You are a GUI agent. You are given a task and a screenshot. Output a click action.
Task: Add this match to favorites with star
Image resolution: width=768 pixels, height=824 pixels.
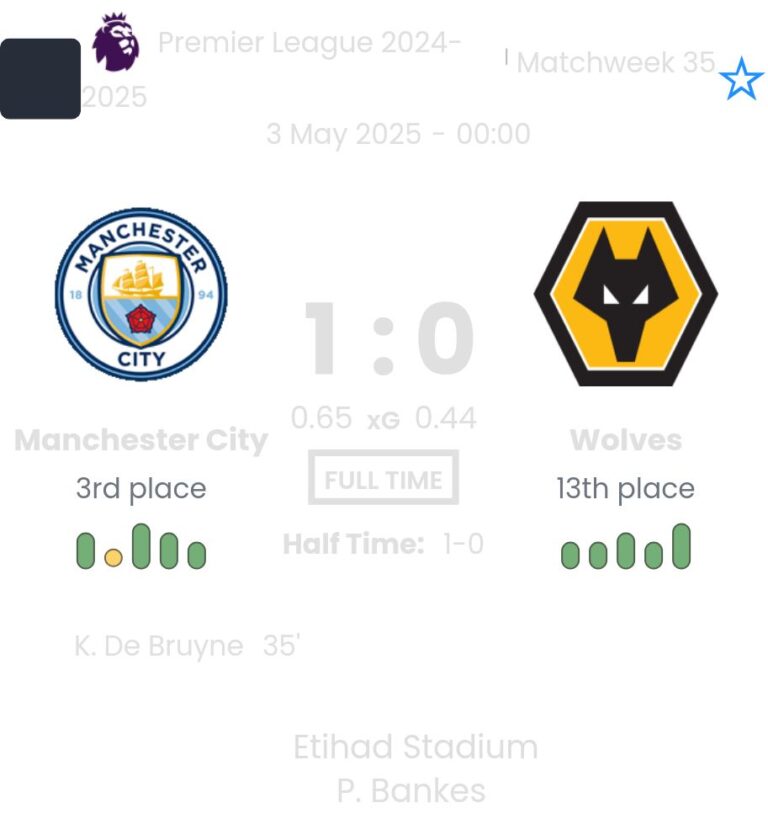tap(741, 79)
